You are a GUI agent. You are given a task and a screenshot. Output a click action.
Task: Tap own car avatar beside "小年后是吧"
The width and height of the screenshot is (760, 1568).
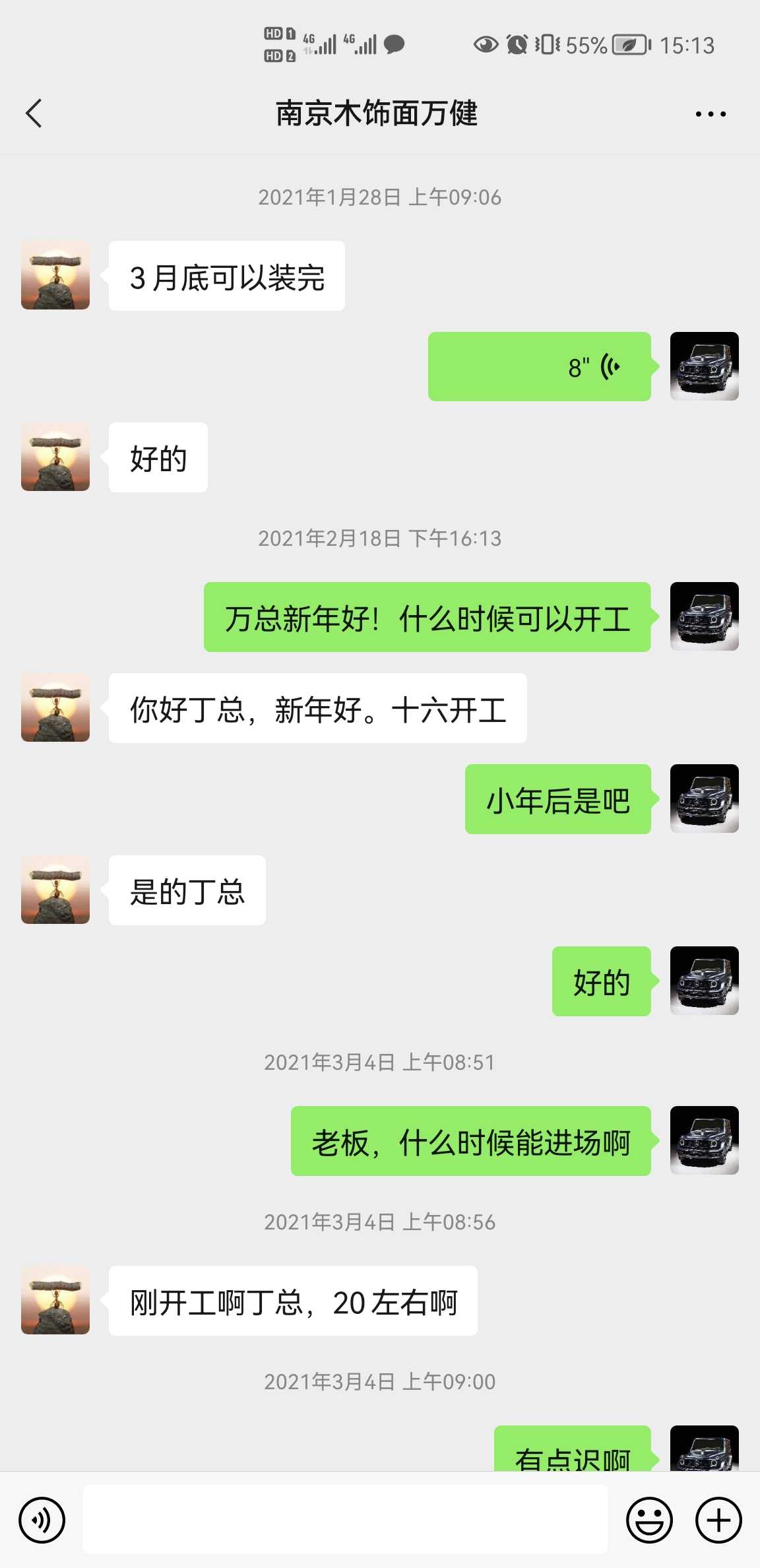point(704,799)
